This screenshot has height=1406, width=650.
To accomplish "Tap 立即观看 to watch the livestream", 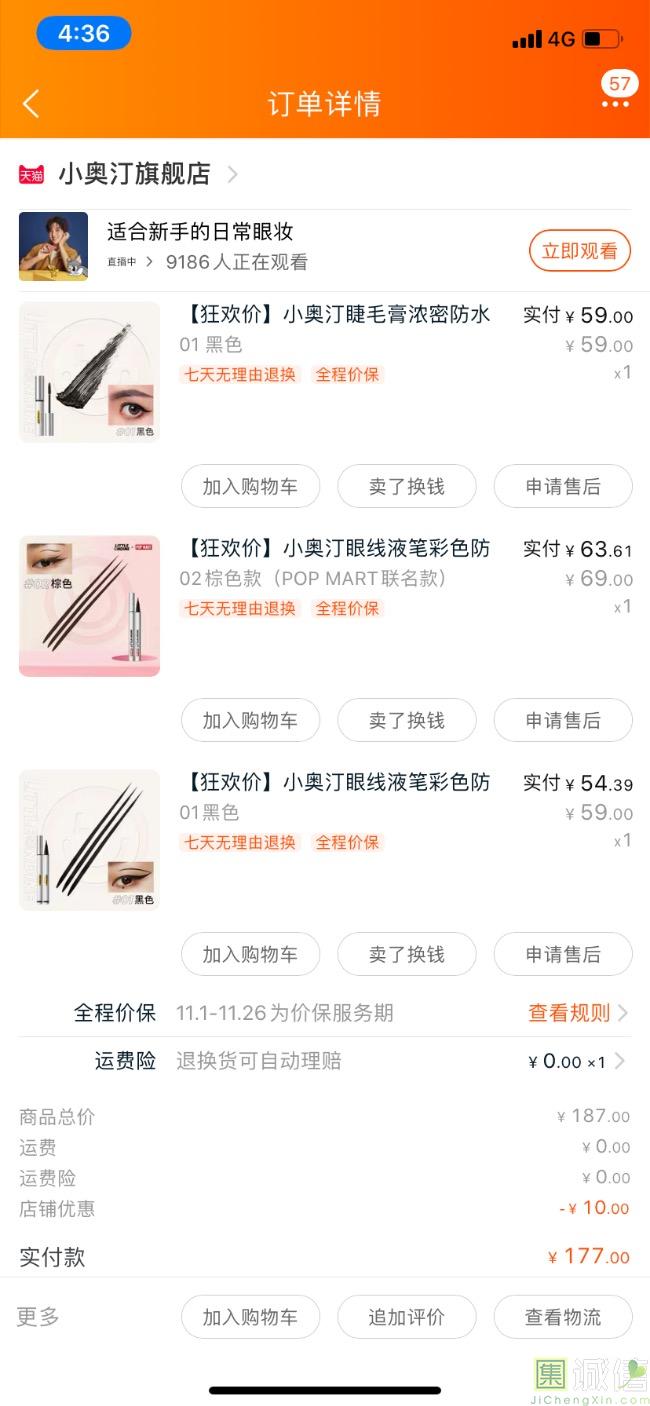I will pos(579,251).
